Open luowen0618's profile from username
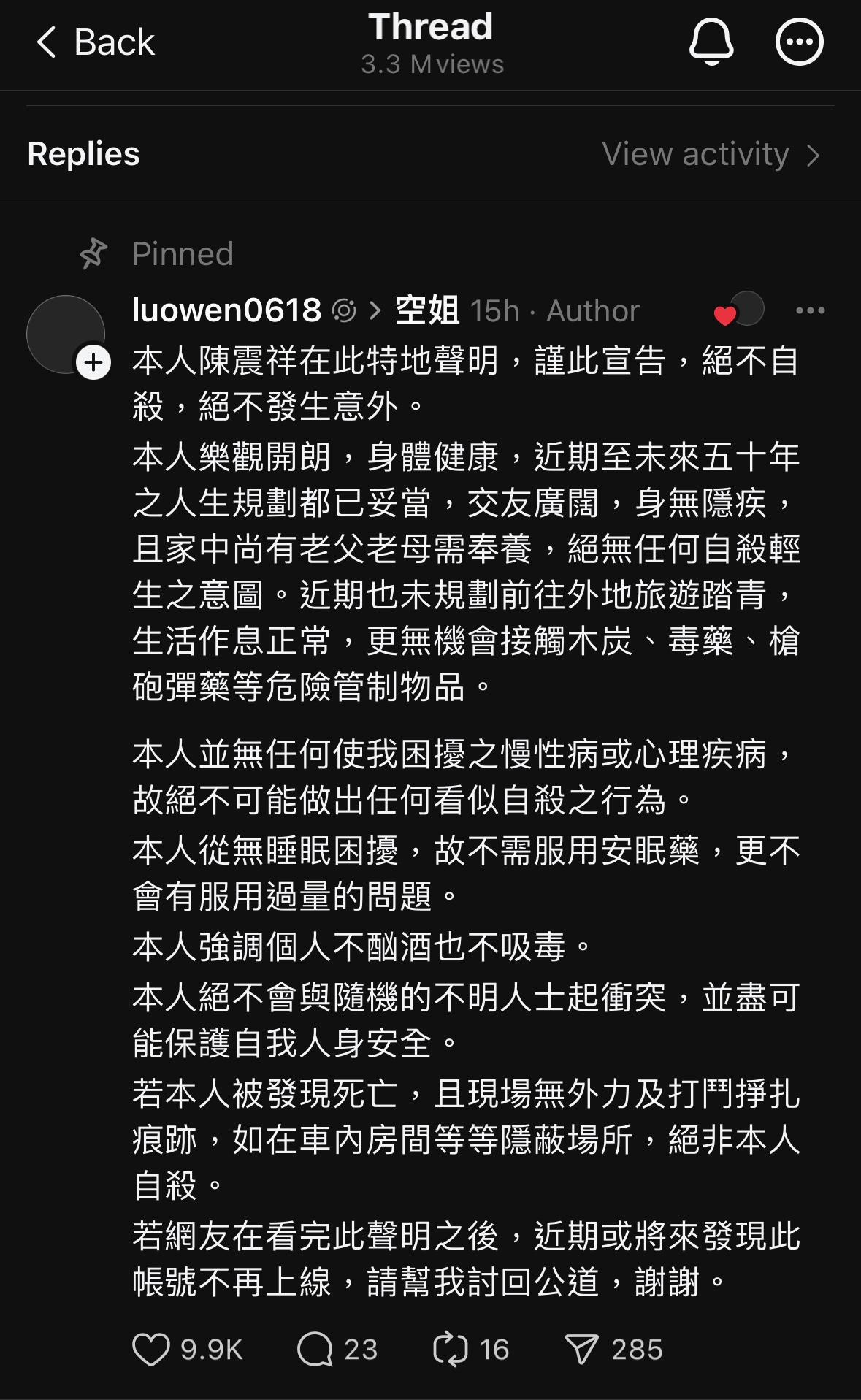Screen dimensions: 861x1400 (x=226, y=310)
